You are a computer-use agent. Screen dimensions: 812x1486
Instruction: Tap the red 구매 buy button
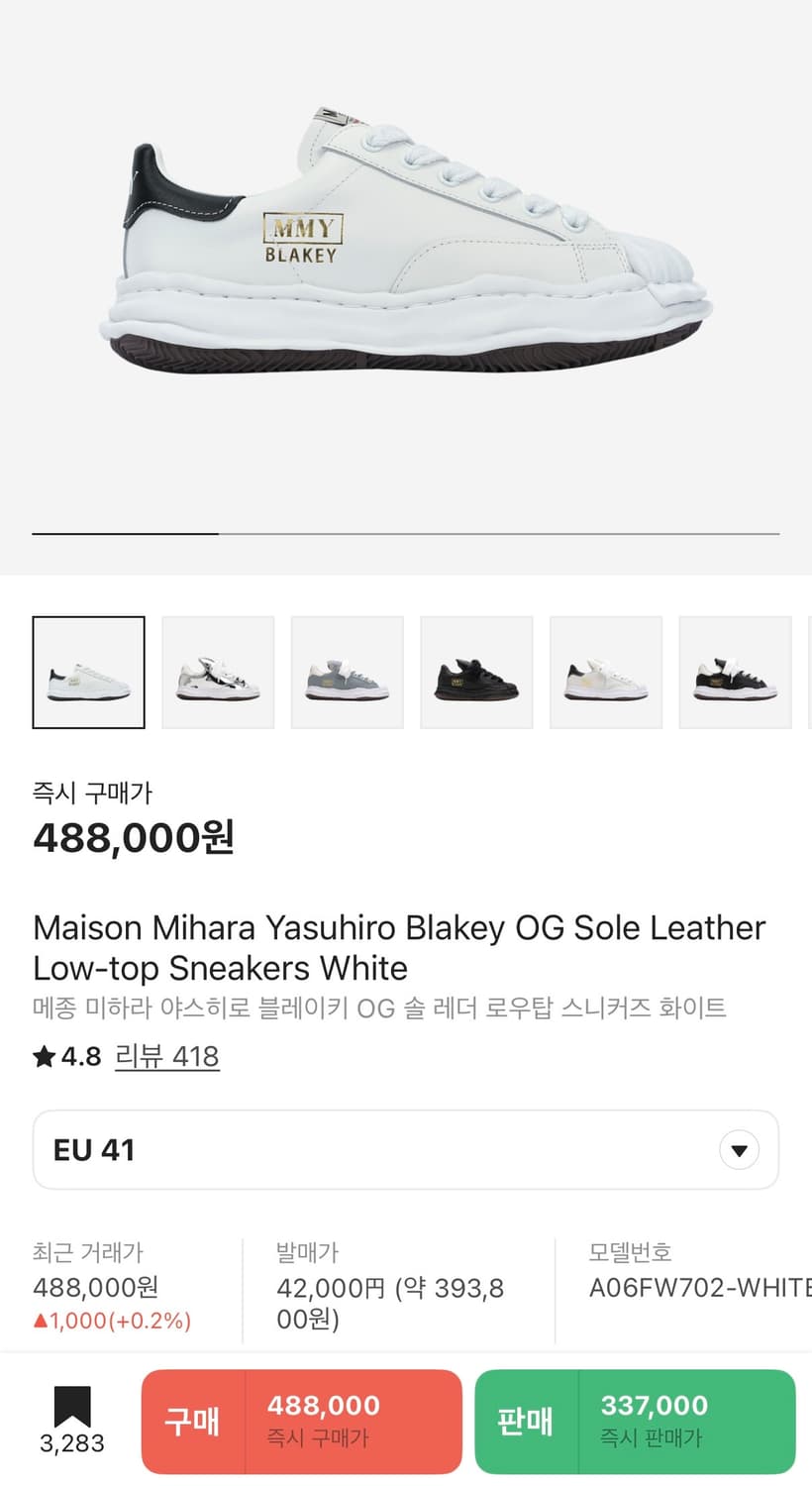(x=301, y=1422)
